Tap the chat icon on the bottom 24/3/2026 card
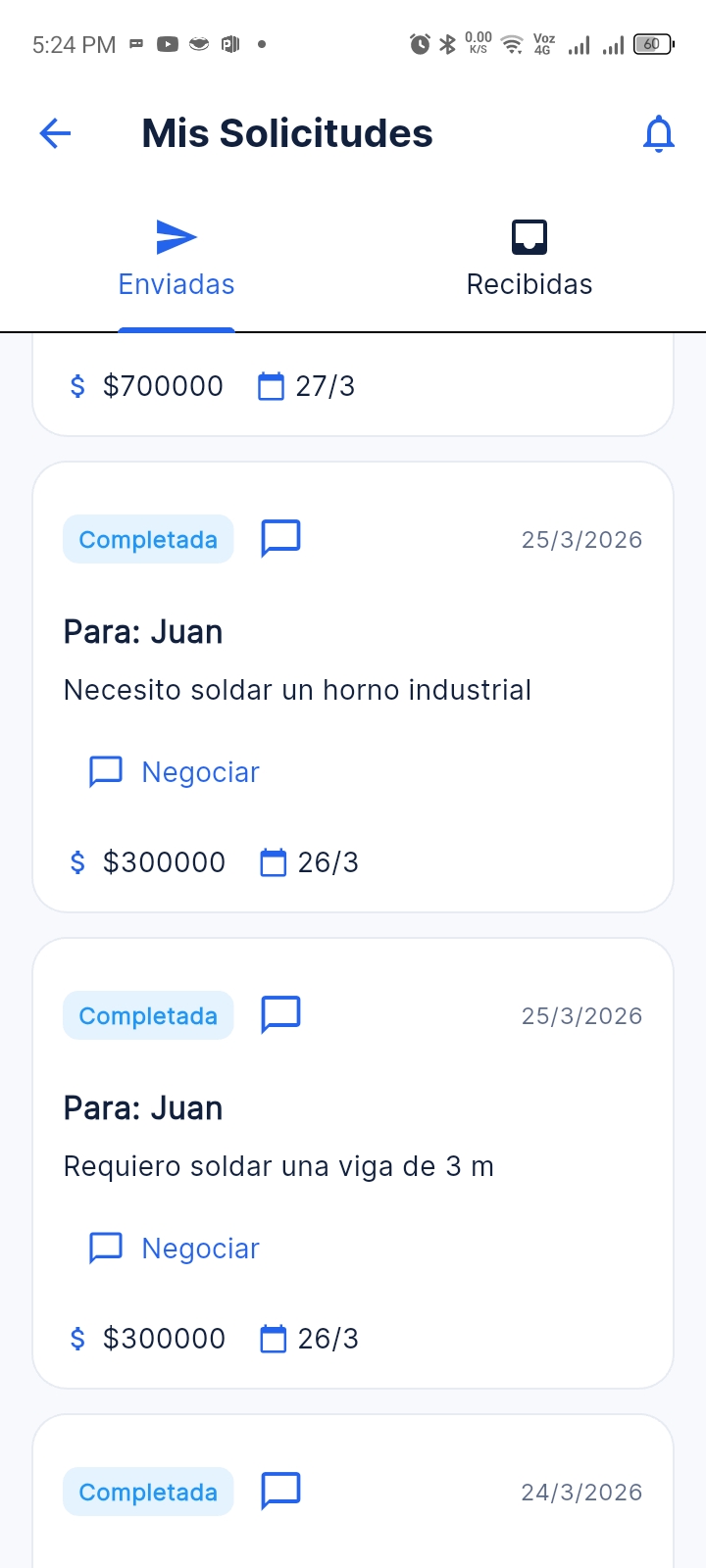The height and width of the screenshot is (1568, 706). point(280,1490)
